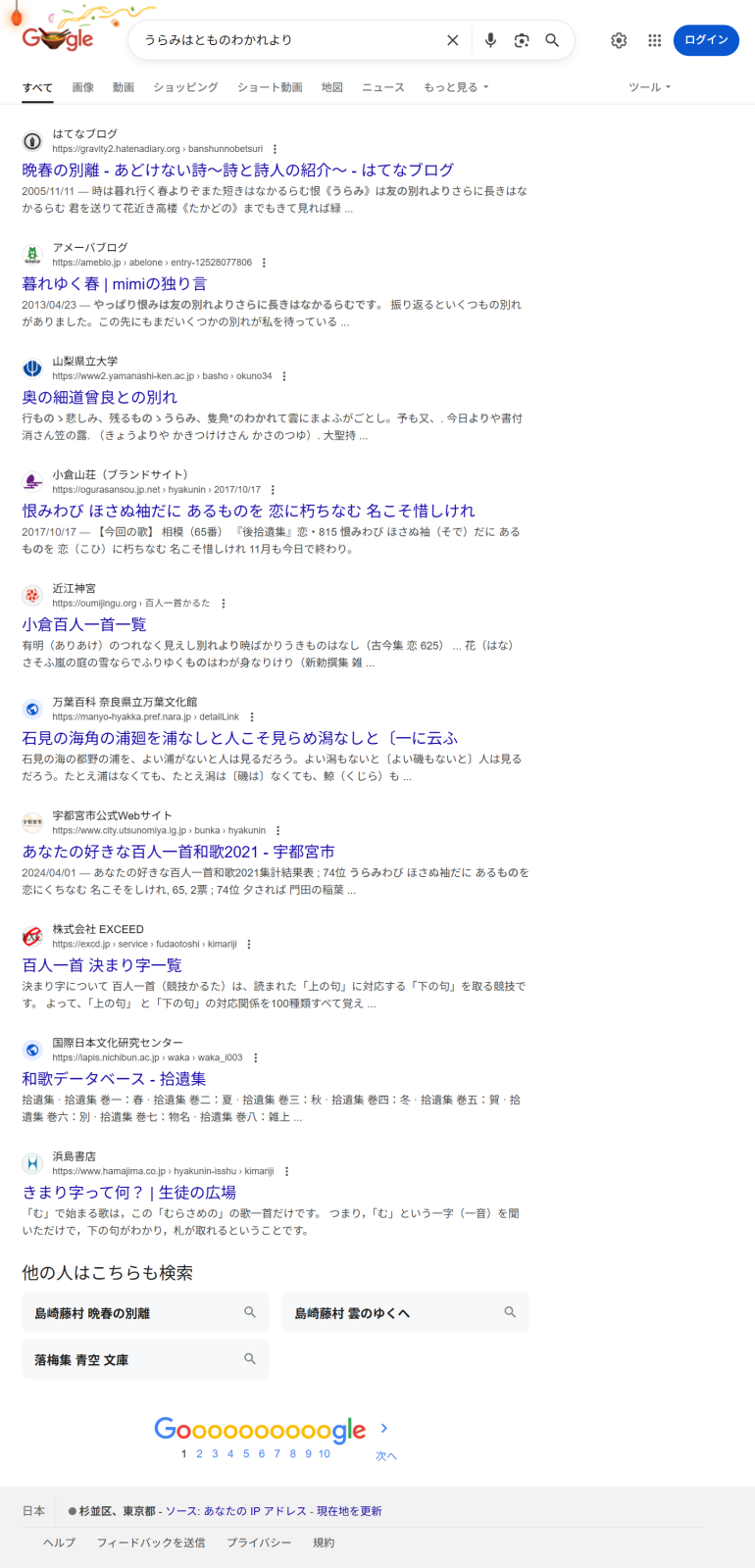Go to the next page via 次へ

(x=385, y=1455)
